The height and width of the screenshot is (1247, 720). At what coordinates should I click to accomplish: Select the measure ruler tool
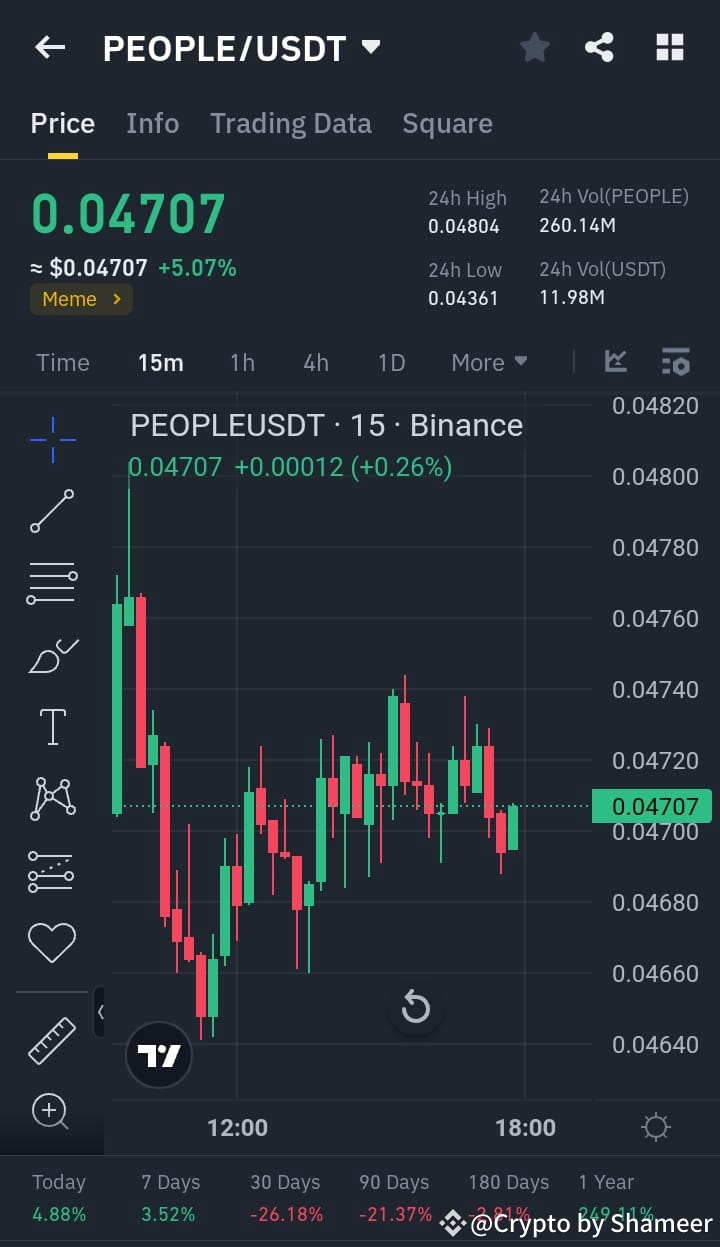(x=52, y=1040)
